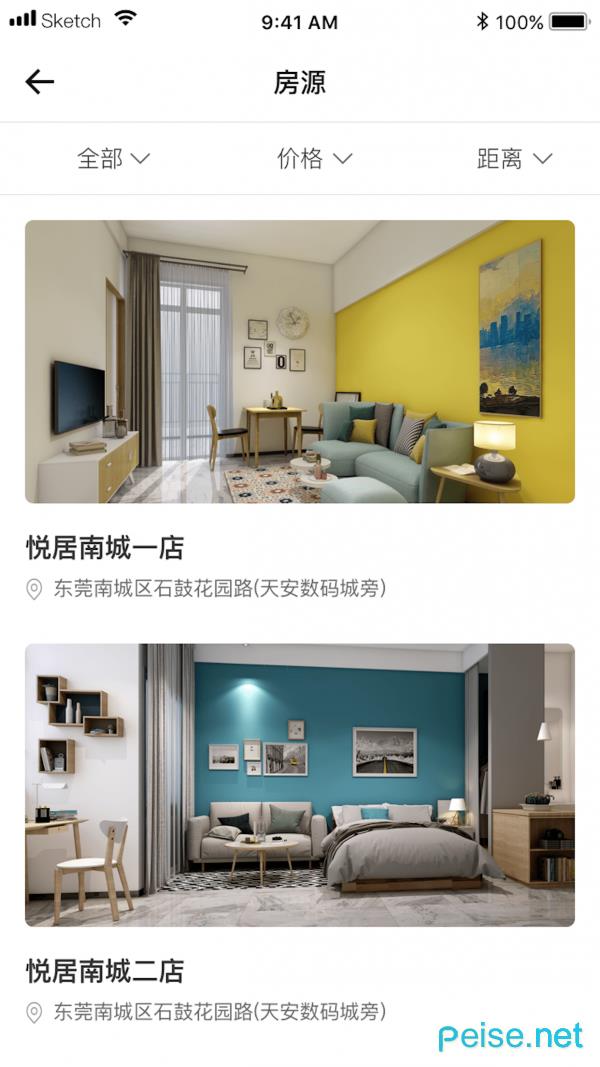Go back using the arrow
Viewport: 600px width, 1067px height.
[x=40, y=82]
